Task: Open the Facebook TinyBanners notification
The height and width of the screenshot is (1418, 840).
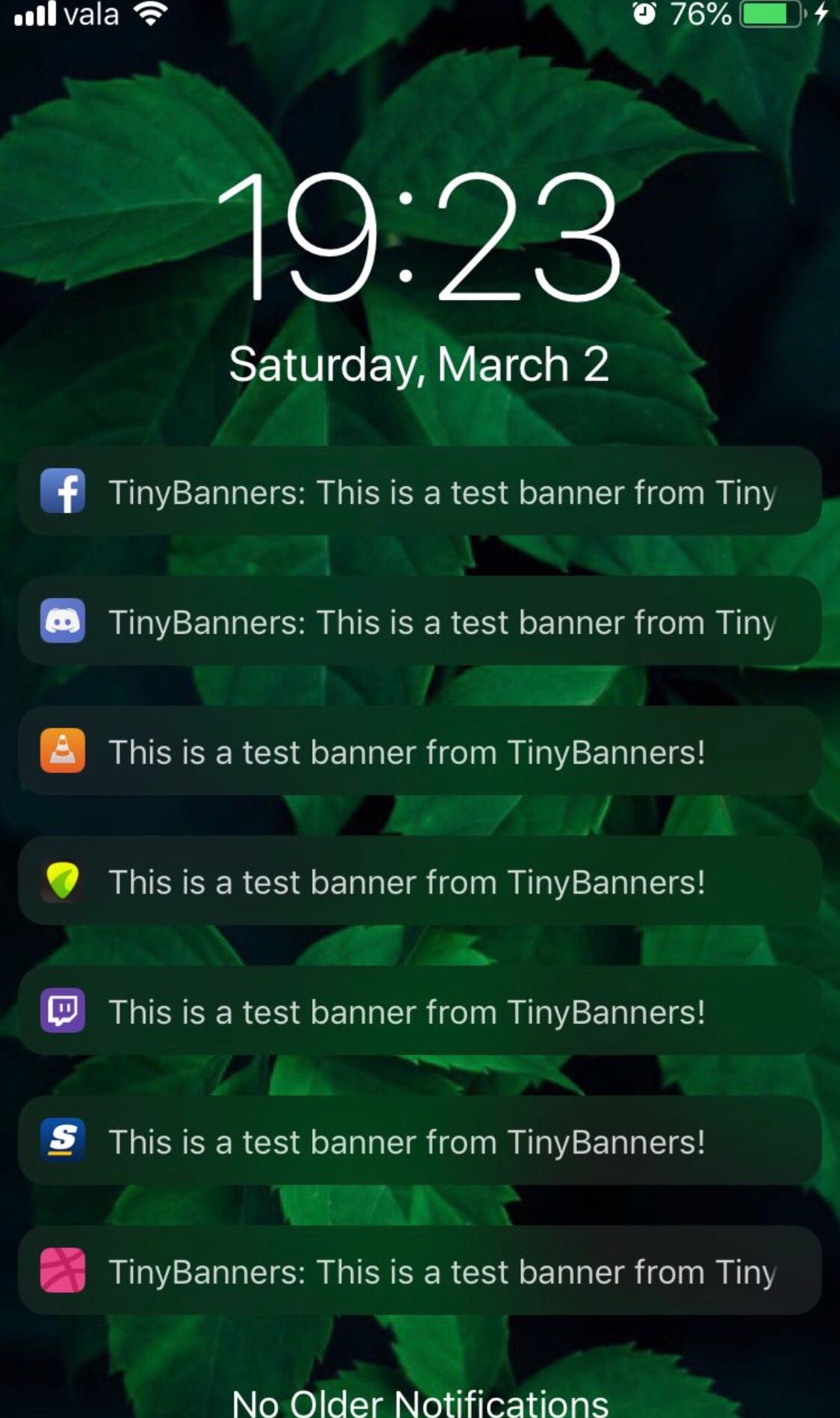Action: 420,491
